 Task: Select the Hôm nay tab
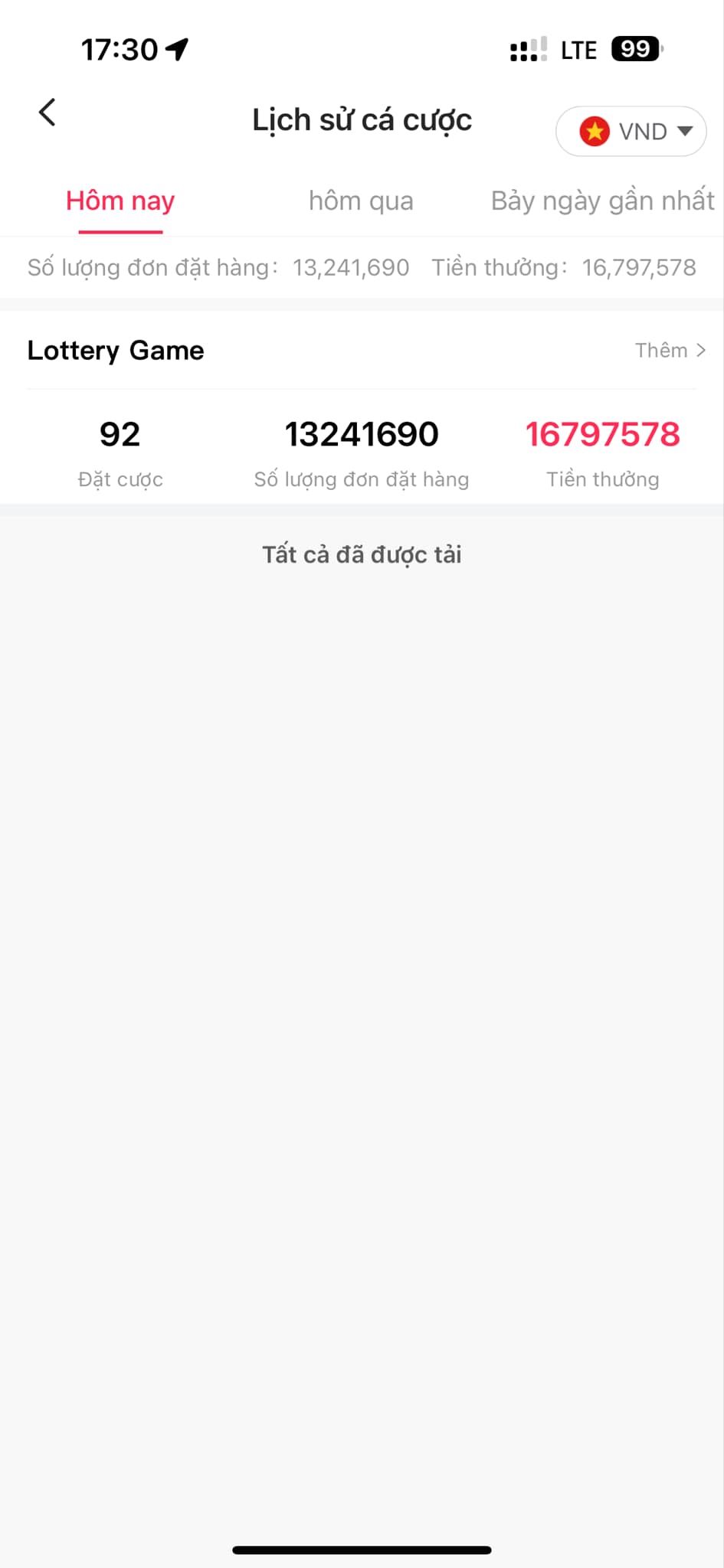point(120,201)
